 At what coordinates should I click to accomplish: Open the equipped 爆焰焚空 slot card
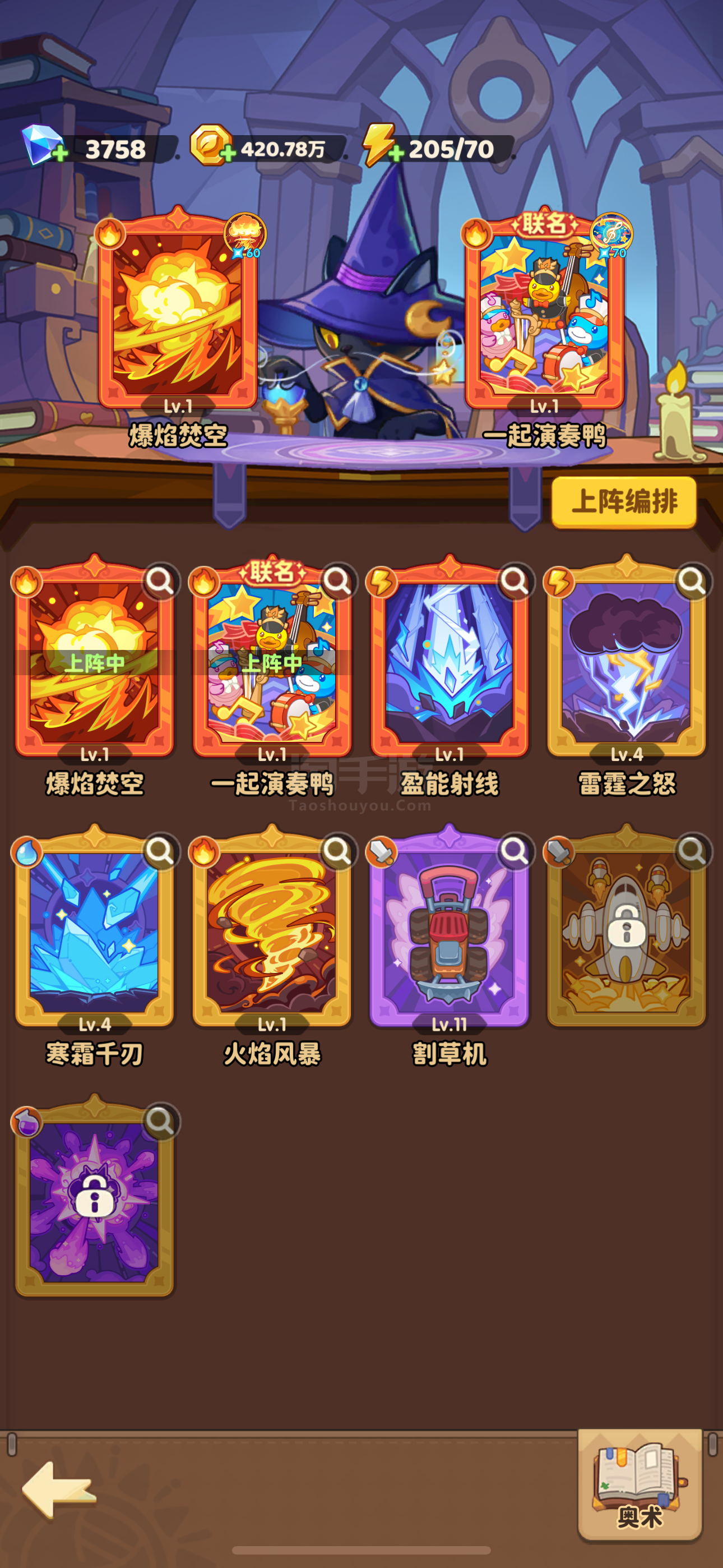click(x=178, y=313)
